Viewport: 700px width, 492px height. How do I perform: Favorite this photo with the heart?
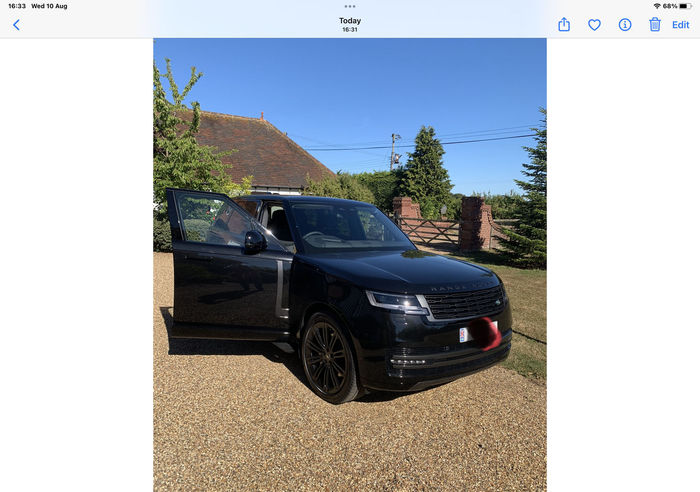594,25
